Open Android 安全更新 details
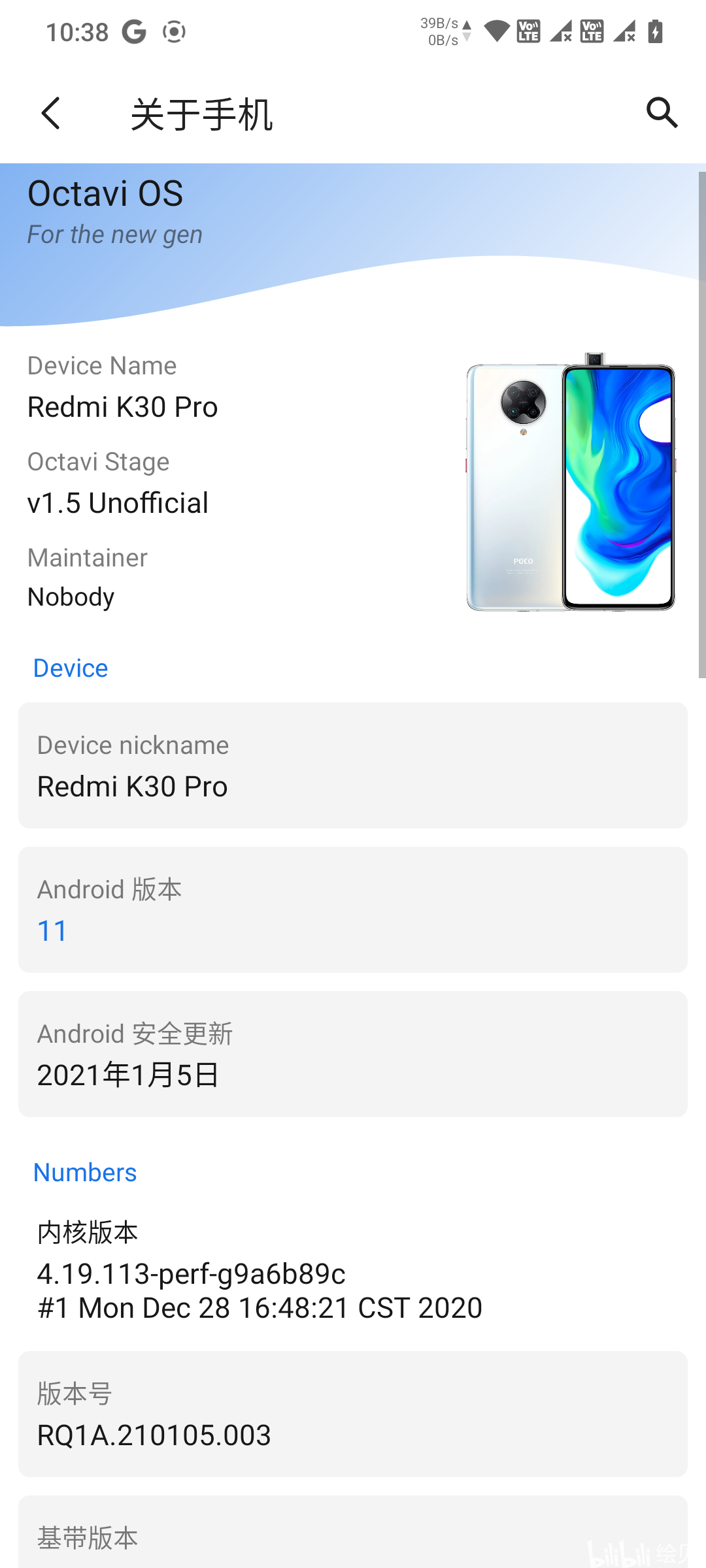706x1568 pixels. (353, 1054)
